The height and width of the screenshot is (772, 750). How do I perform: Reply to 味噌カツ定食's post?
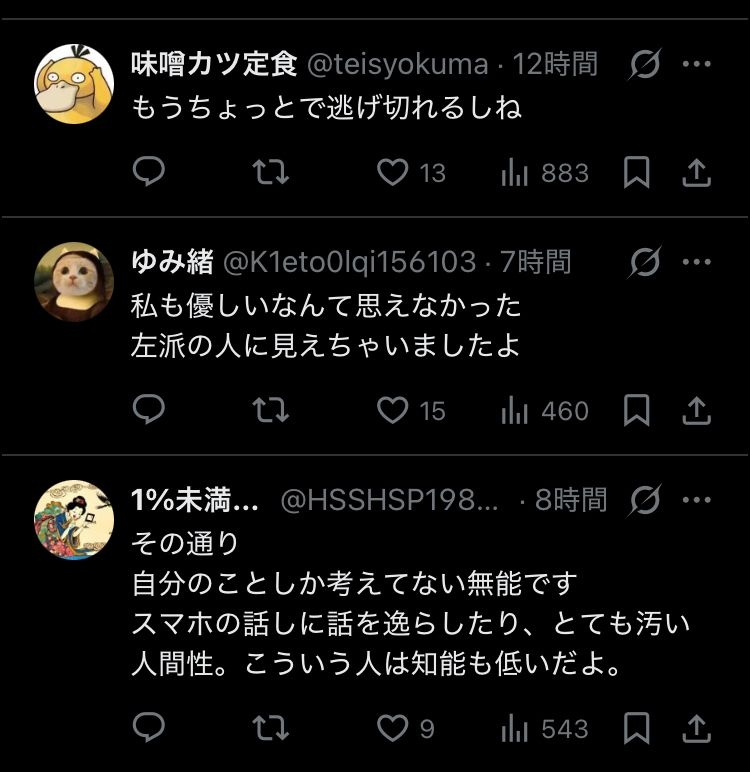pos(148,173)
